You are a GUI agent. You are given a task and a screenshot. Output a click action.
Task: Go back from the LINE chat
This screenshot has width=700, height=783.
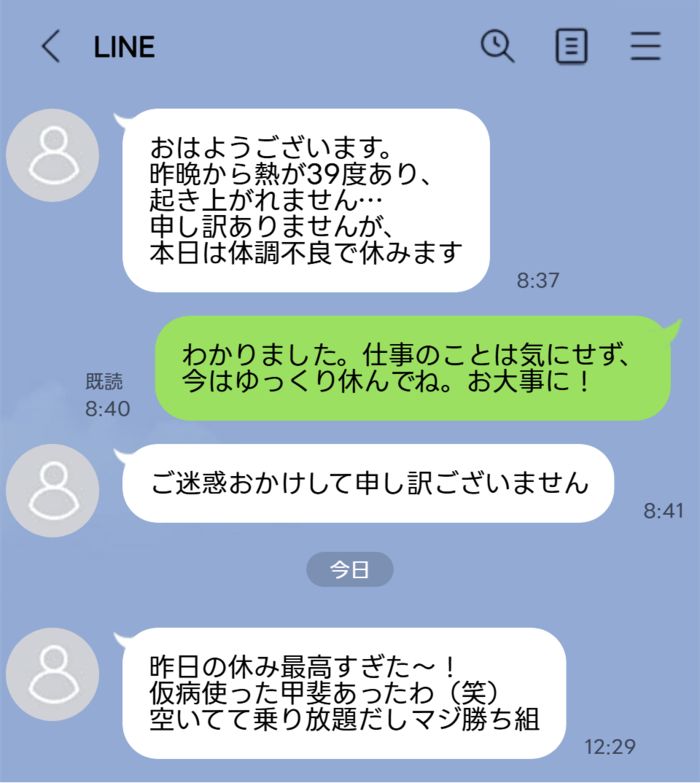(50, 46)
